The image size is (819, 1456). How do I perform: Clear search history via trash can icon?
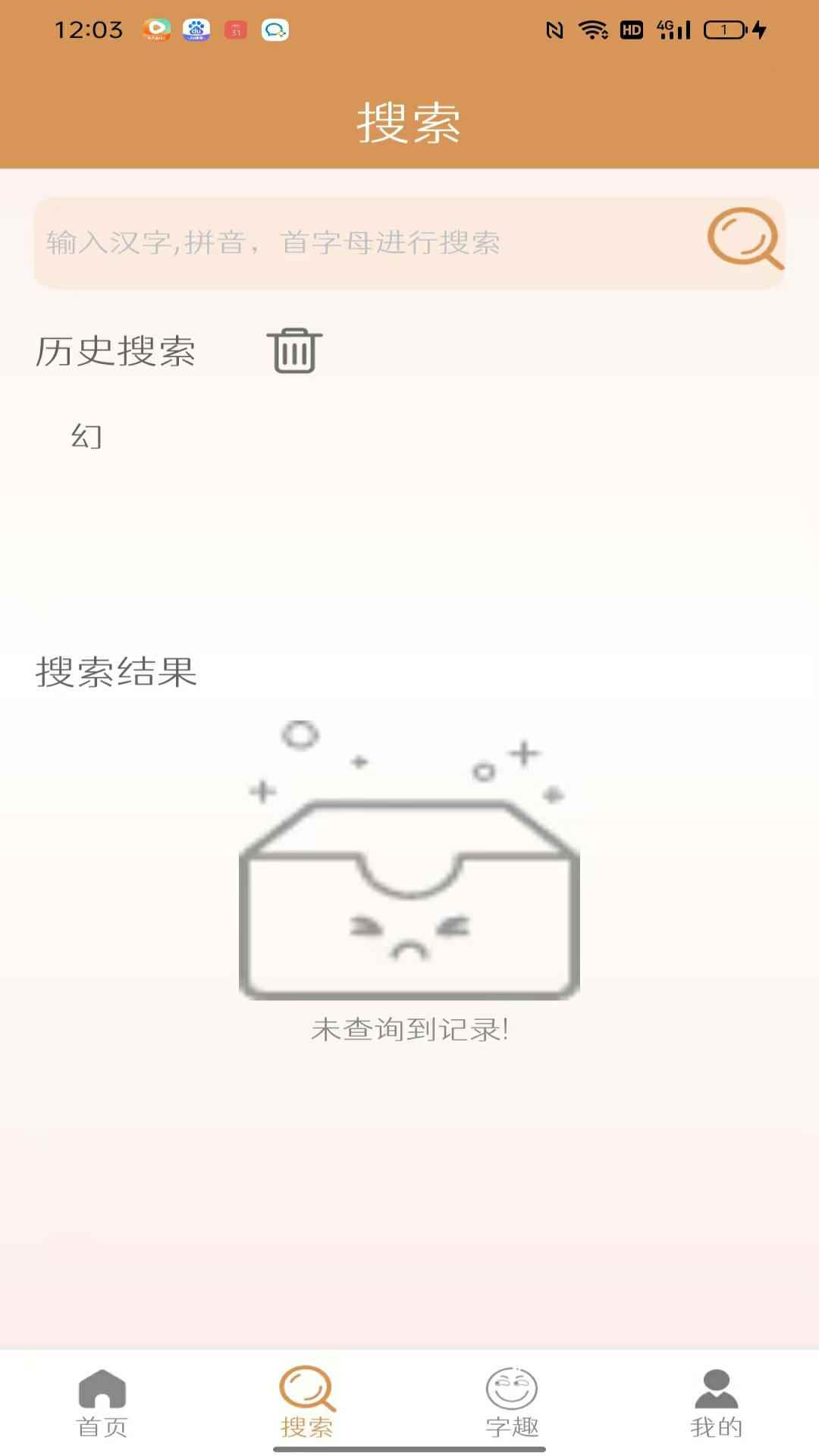click(x=296, y=351)
